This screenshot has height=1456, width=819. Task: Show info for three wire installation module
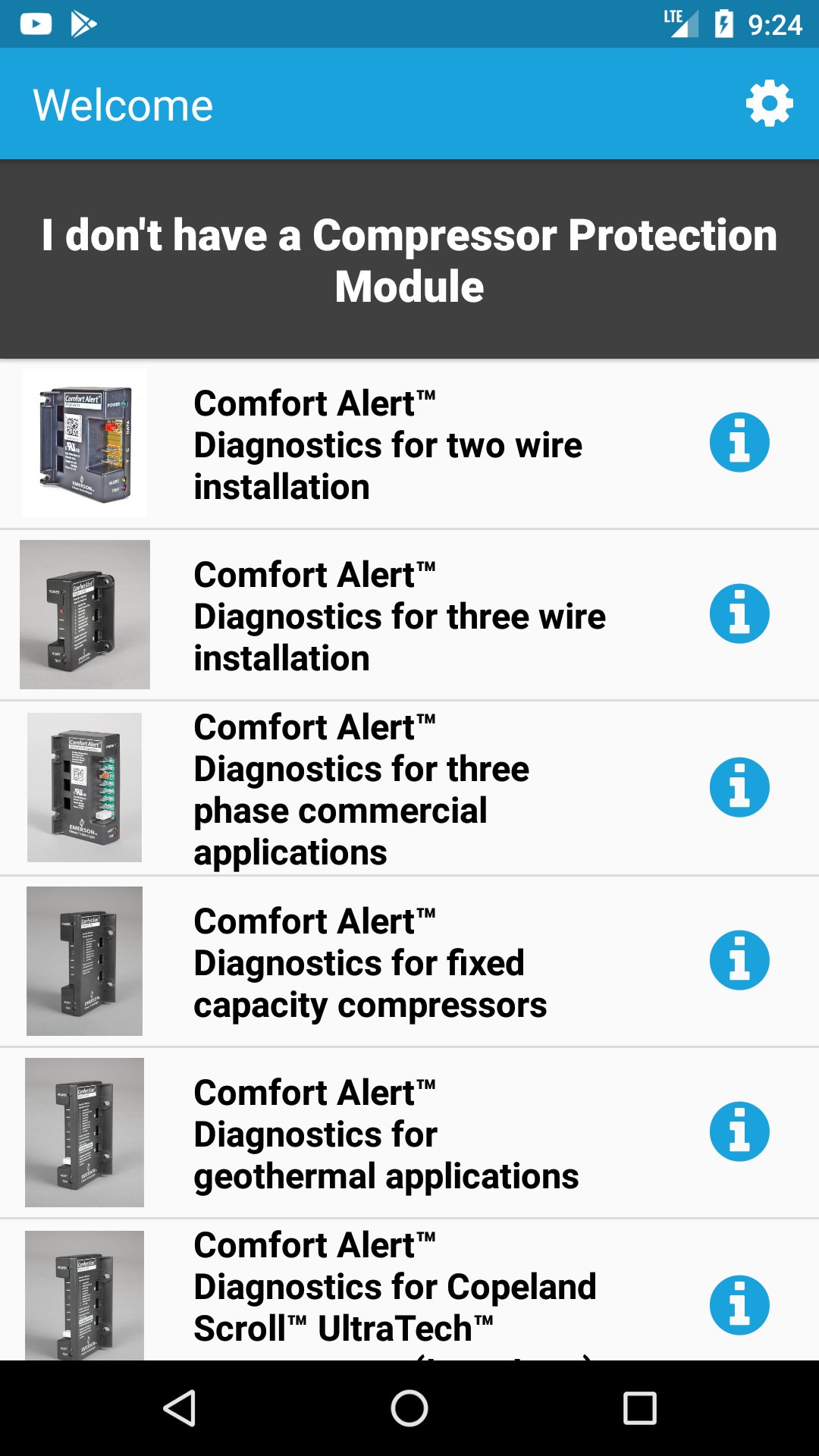[x=739, y=613]
